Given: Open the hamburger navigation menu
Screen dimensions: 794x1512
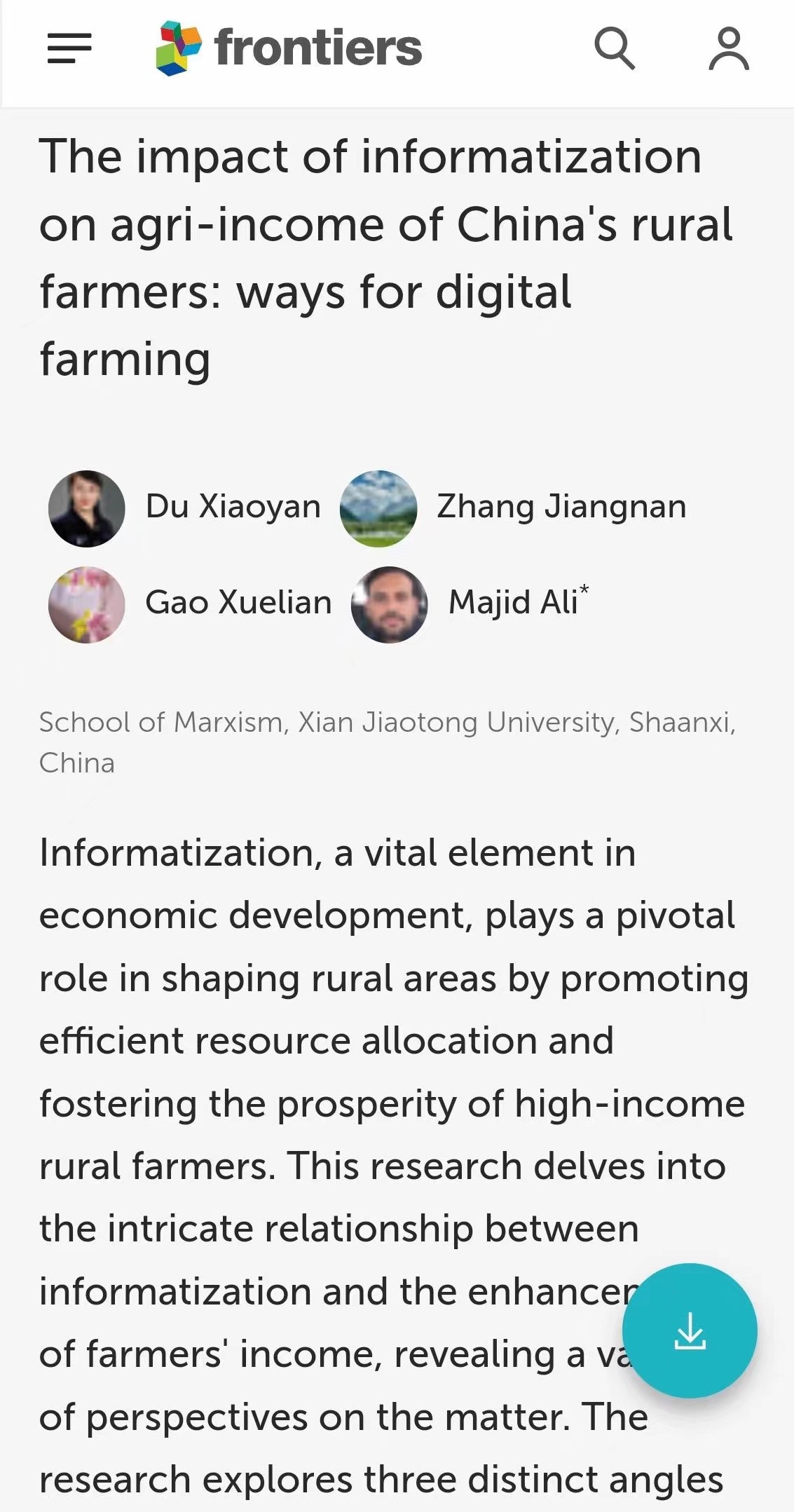Looking at the screenshot, I should [x=69, y=48].
